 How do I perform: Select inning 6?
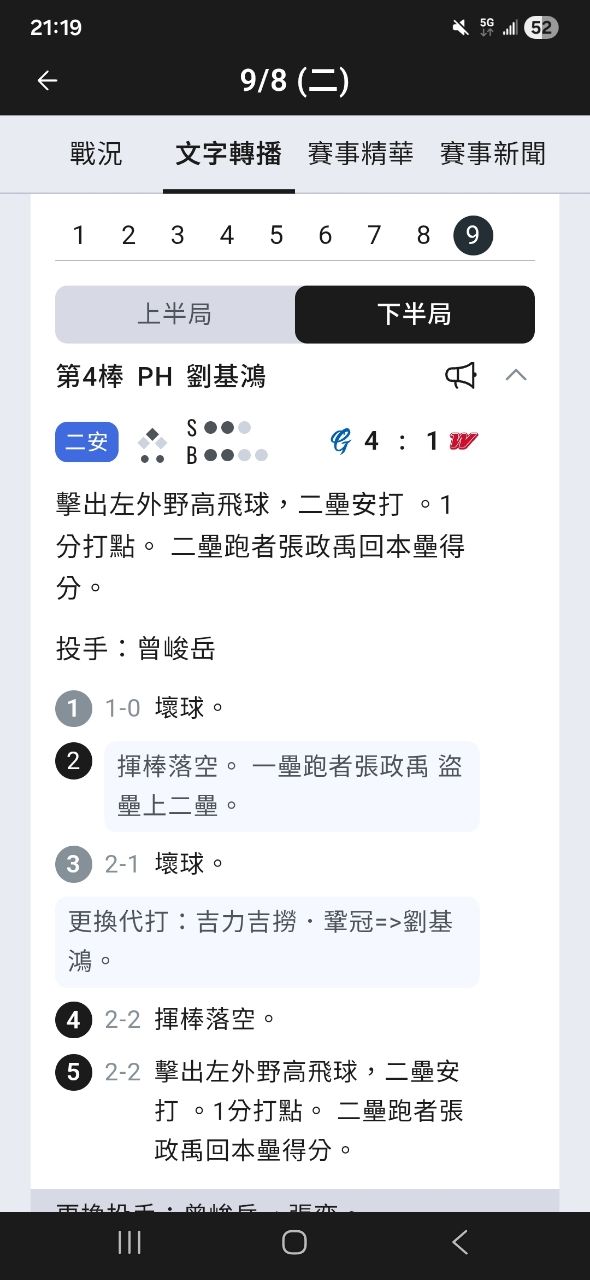coord(325,236)
